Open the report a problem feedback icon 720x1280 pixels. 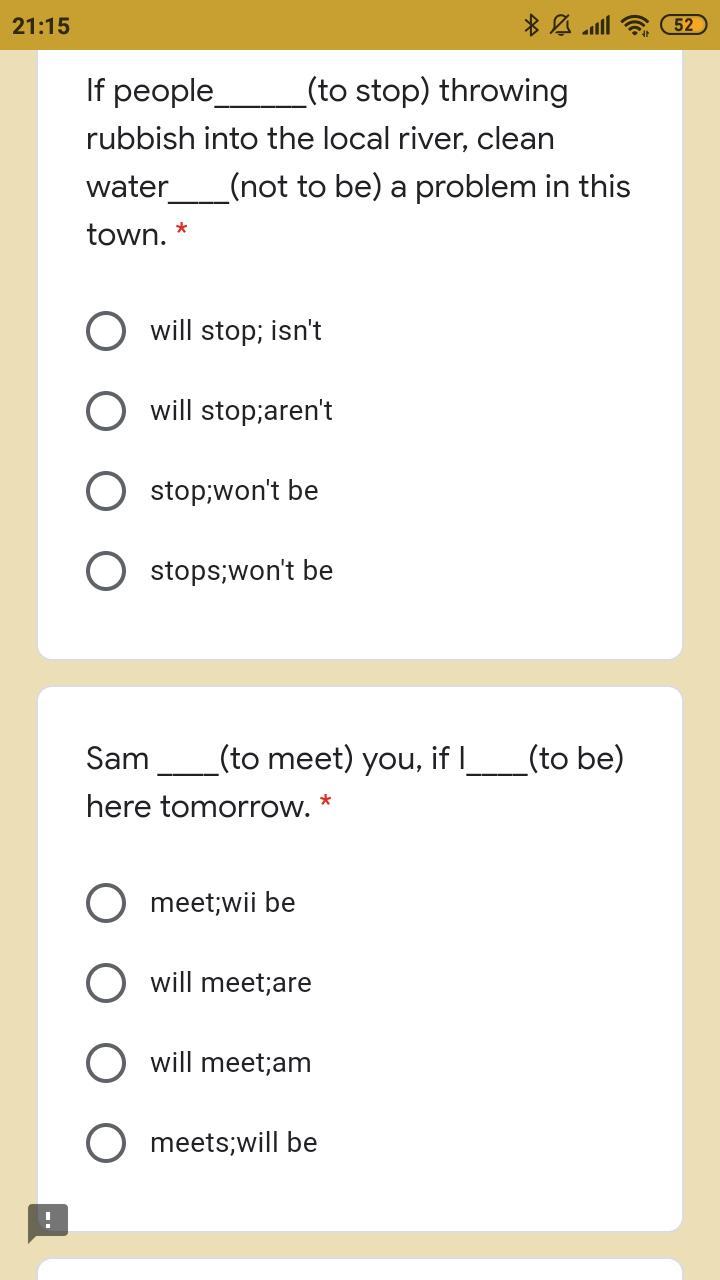(x=47, y=1222)
